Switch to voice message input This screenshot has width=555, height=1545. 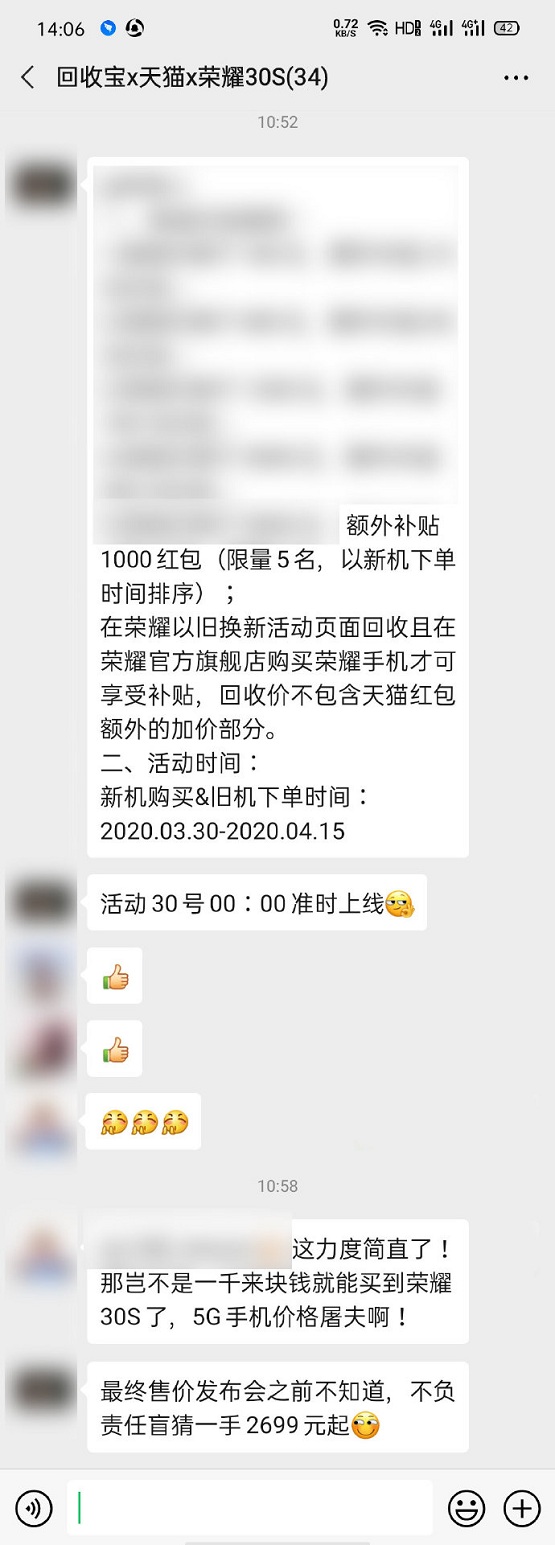33,1508
